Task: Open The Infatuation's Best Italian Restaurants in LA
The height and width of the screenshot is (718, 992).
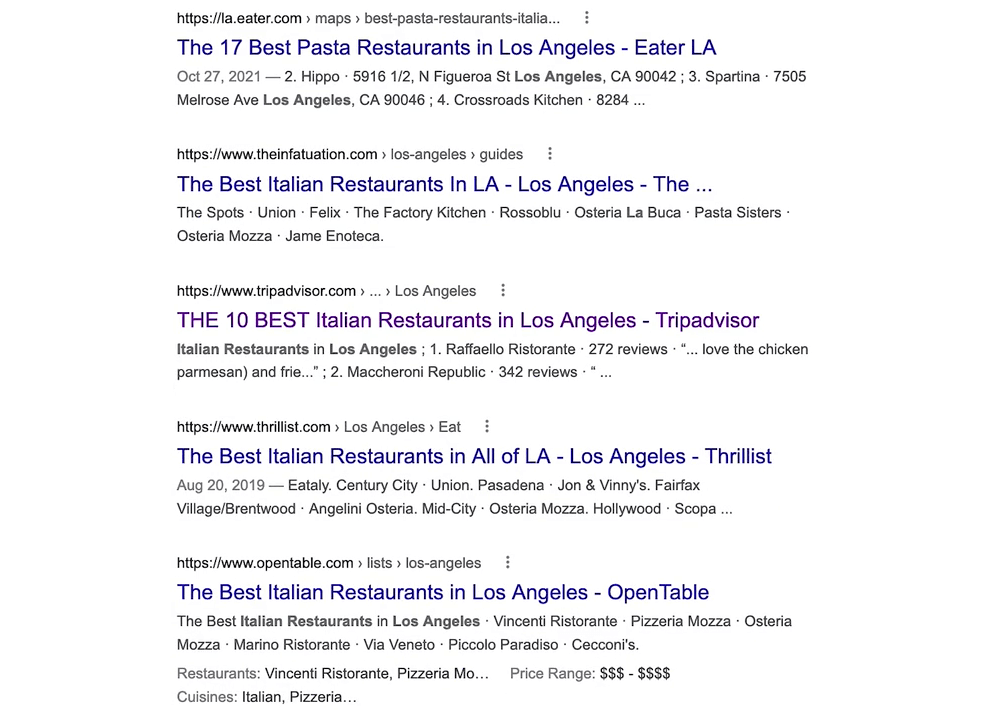Action: click(x=444, y=184)
